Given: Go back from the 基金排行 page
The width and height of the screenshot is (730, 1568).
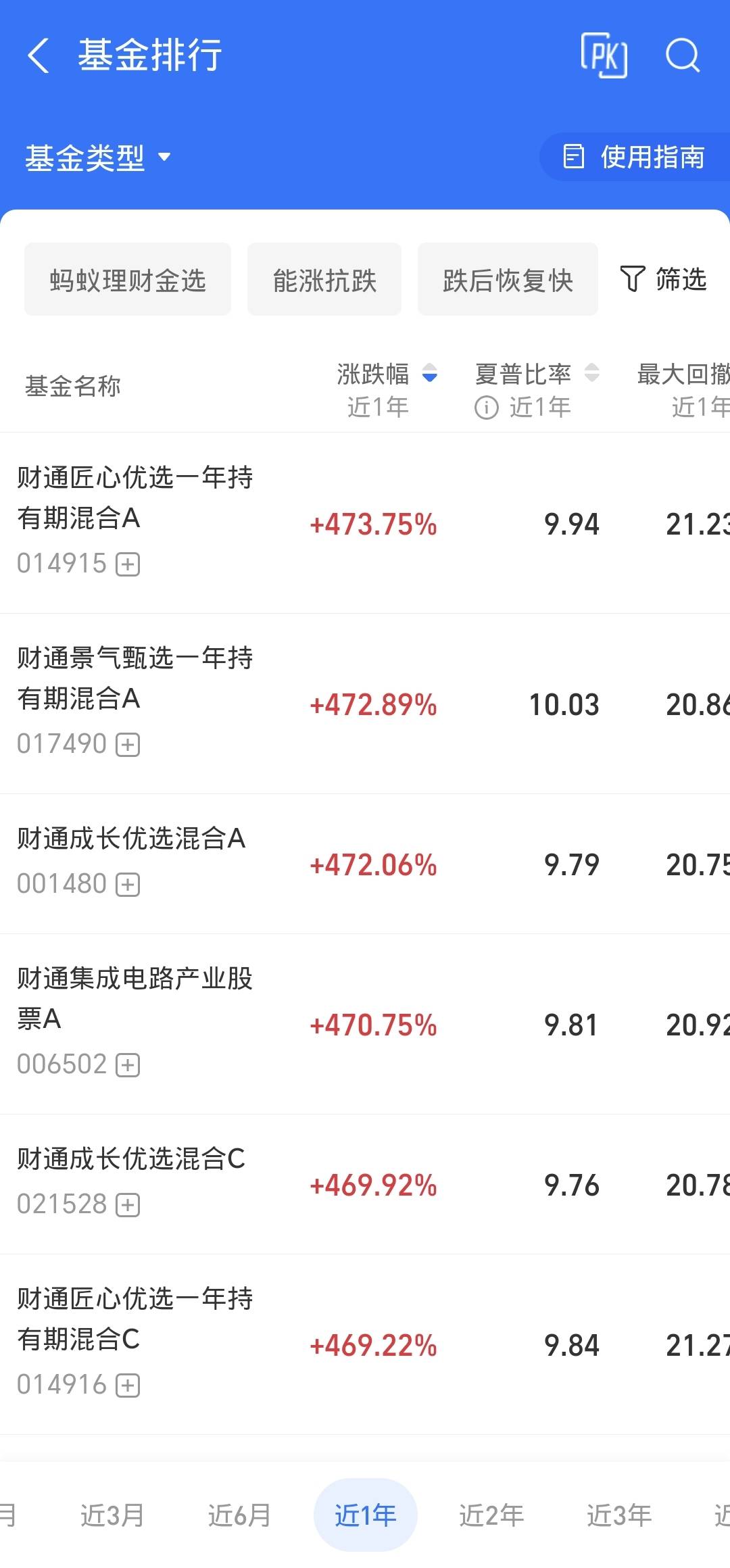Looking at the screenshot, I should [39, 55].
